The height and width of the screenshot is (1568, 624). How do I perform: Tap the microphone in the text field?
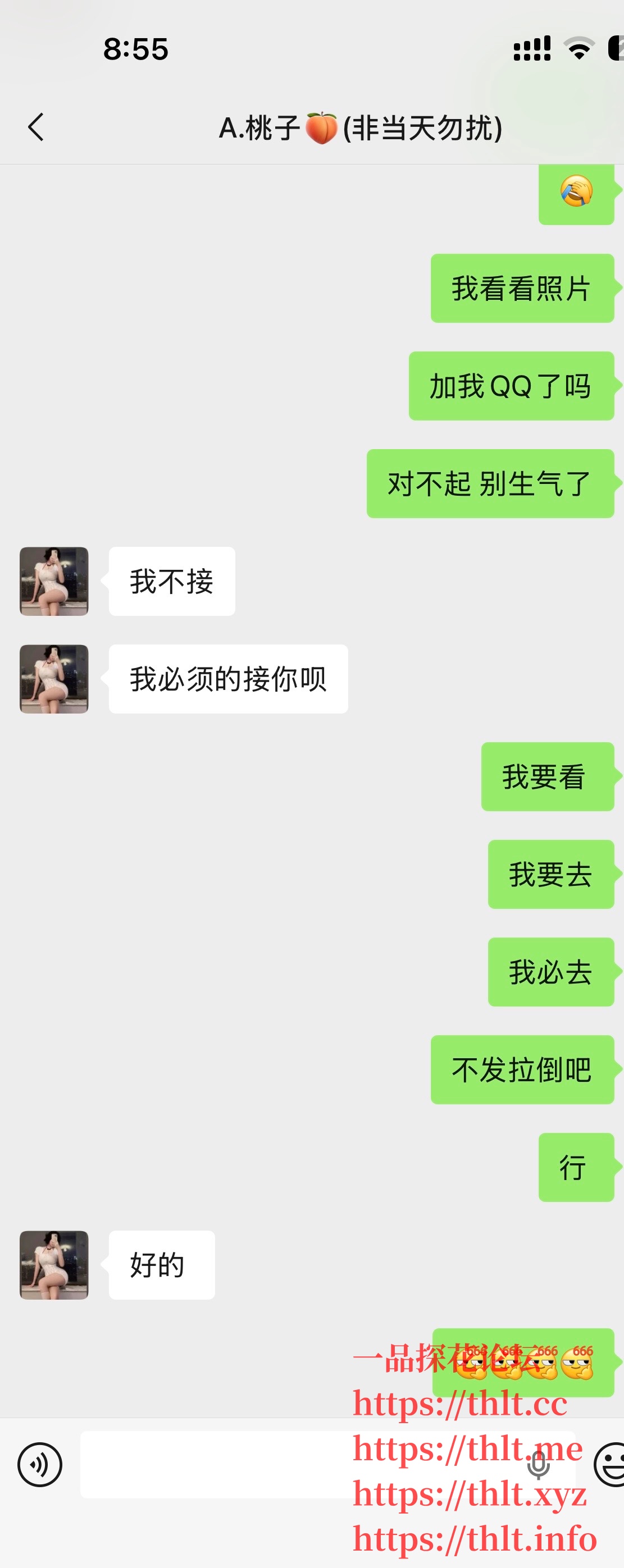[x=538, y=1464]
